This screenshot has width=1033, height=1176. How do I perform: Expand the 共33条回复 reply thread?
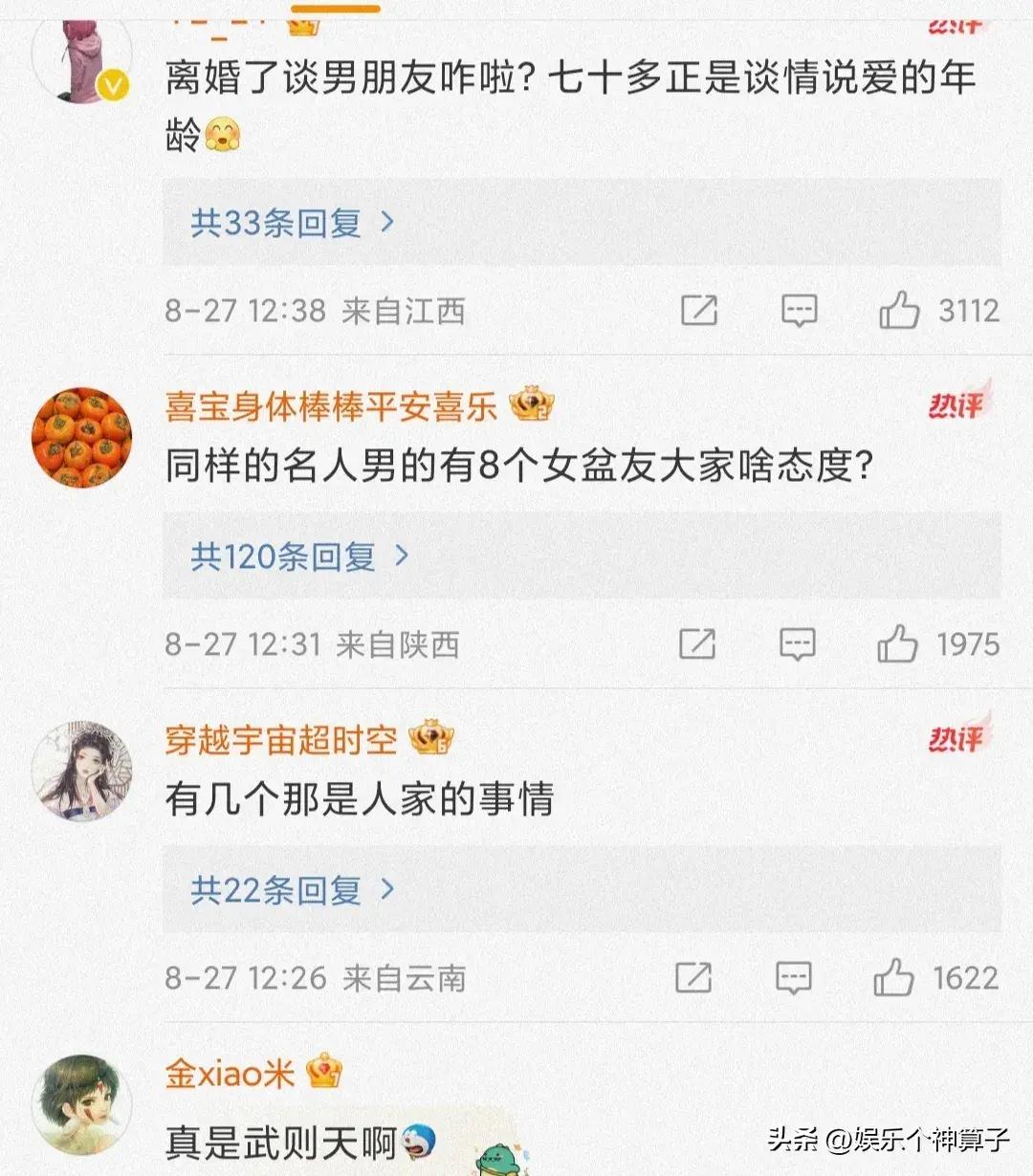point(293,223)
